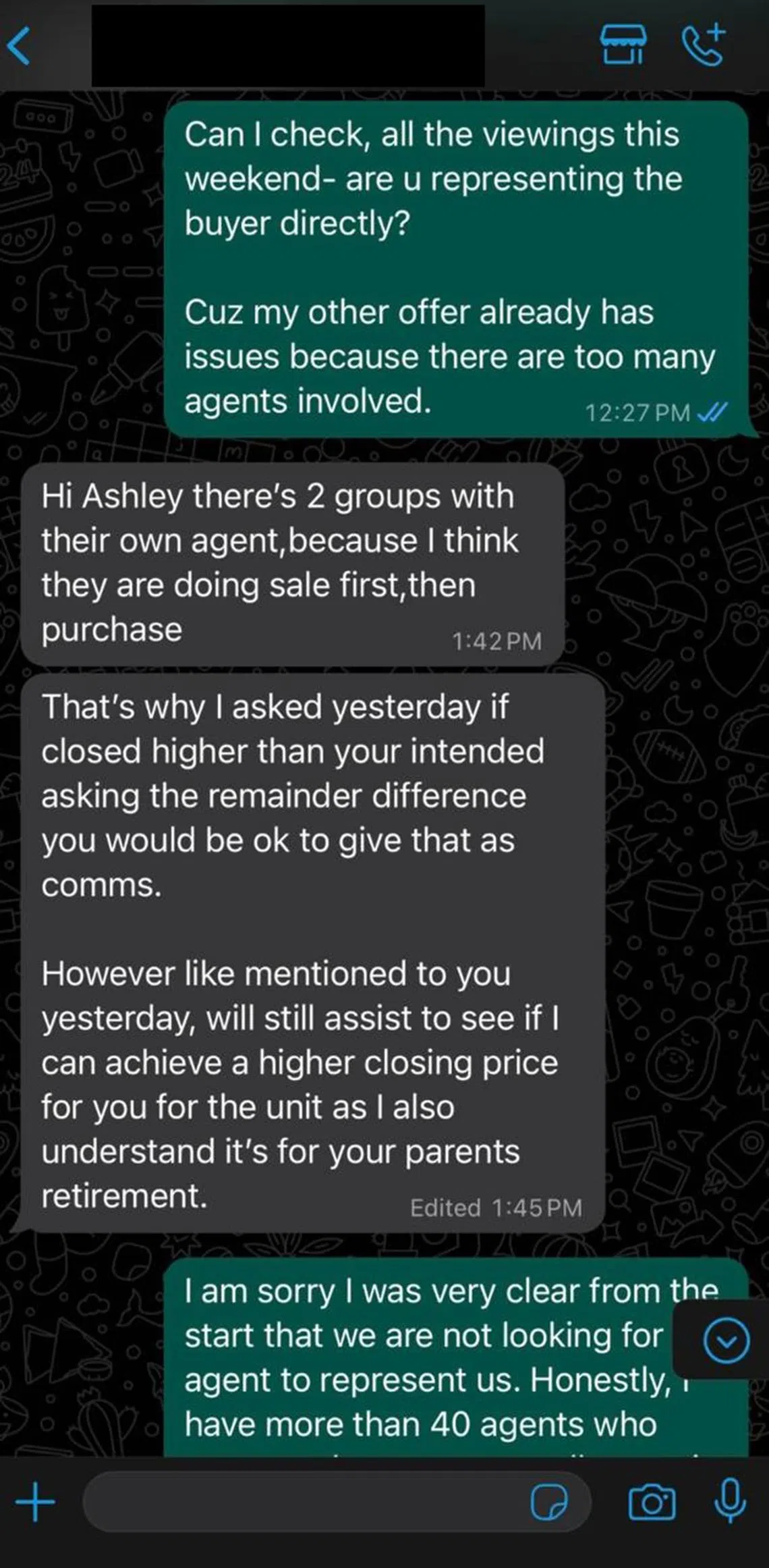The height and width of the screenshot is (1568, 769).
Task: Jump to latest message with down chevron
Action: tap(726, 1341)
